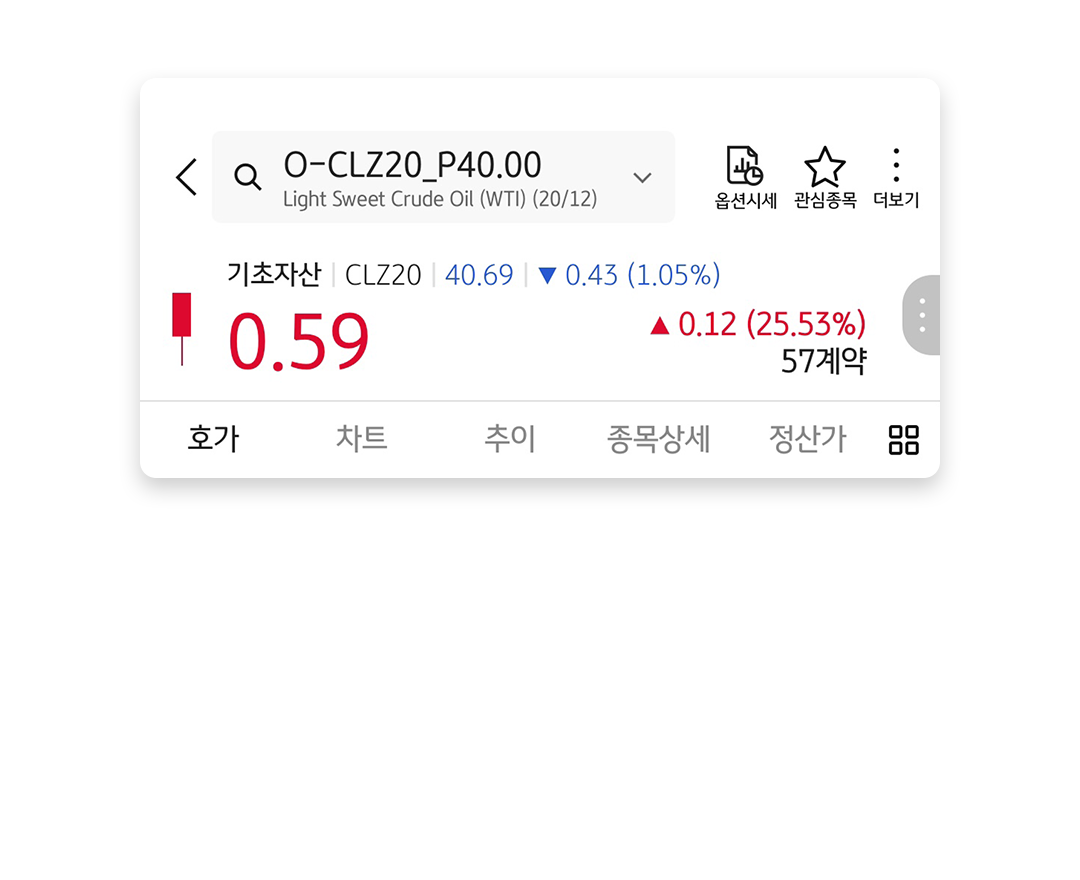The image size is (1080, 880).
Task: Open 옵션시세 option quotes
Action: click(745, 177)
